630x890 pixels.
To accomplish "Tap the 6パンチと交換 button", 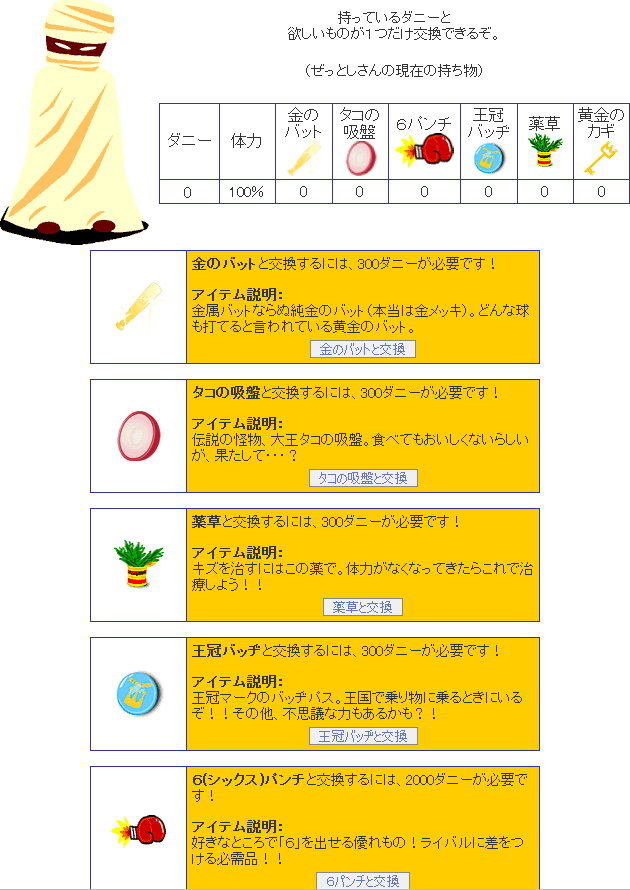I will tap(363, 880).
